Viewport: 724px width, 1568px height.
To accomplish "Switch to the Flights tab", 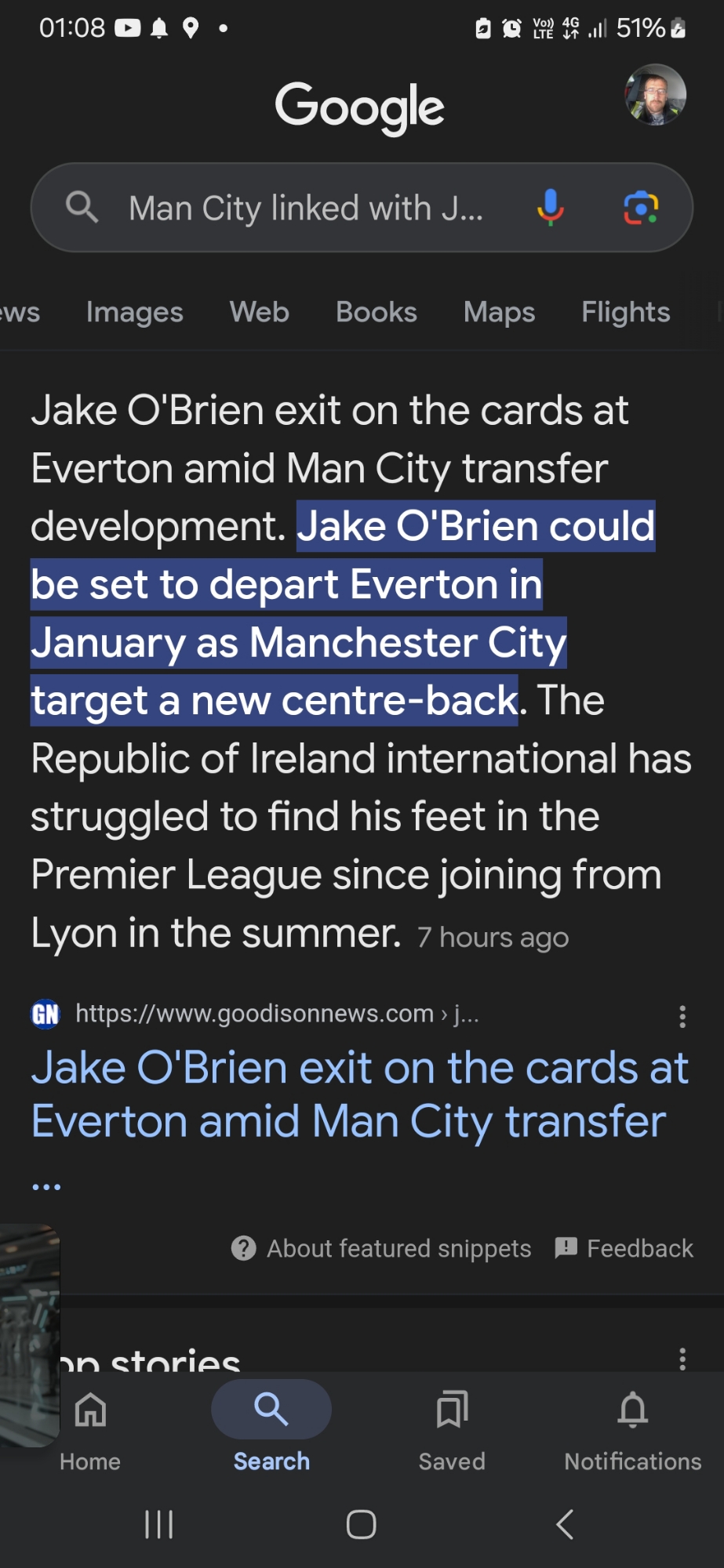I will (x=625, y=312).
